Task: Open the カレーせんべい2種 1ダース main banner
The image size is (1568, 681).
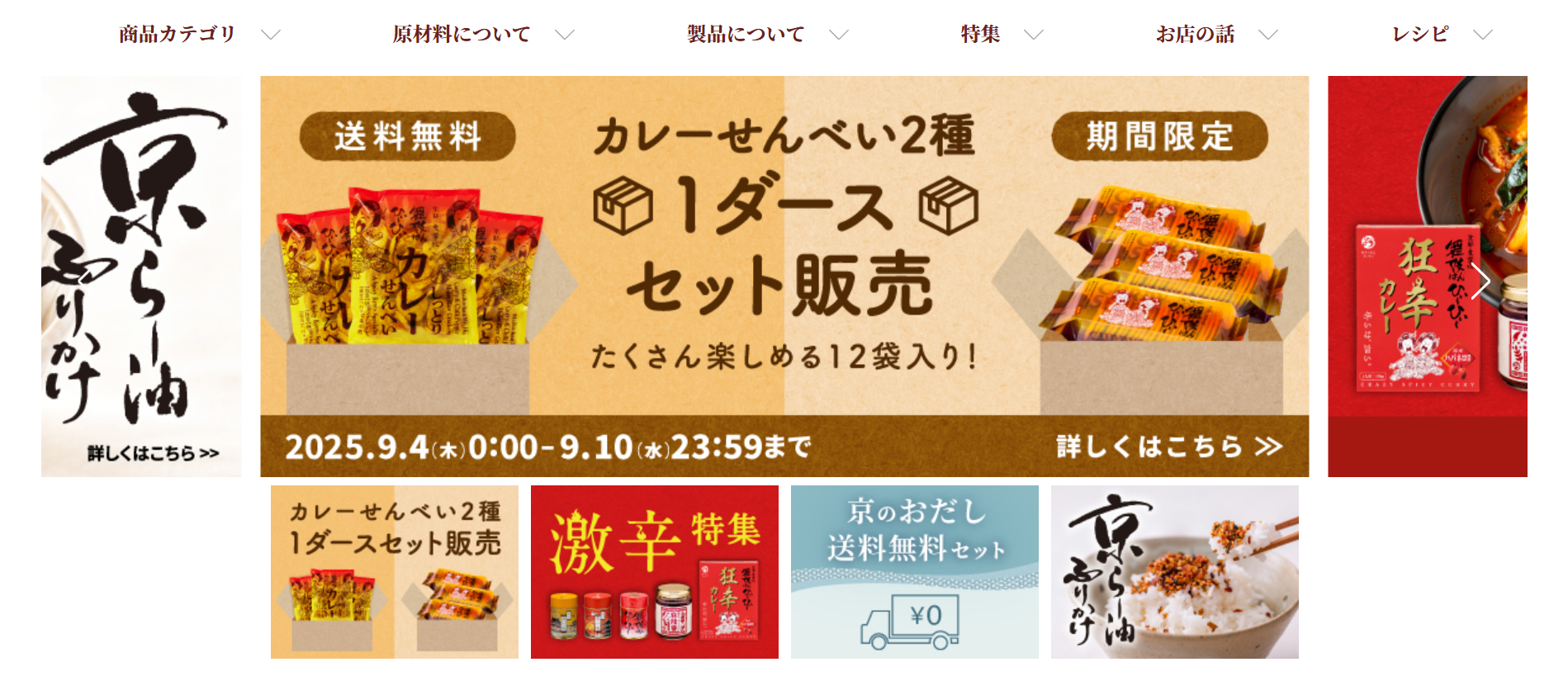Action: click(x=784, y=276)
